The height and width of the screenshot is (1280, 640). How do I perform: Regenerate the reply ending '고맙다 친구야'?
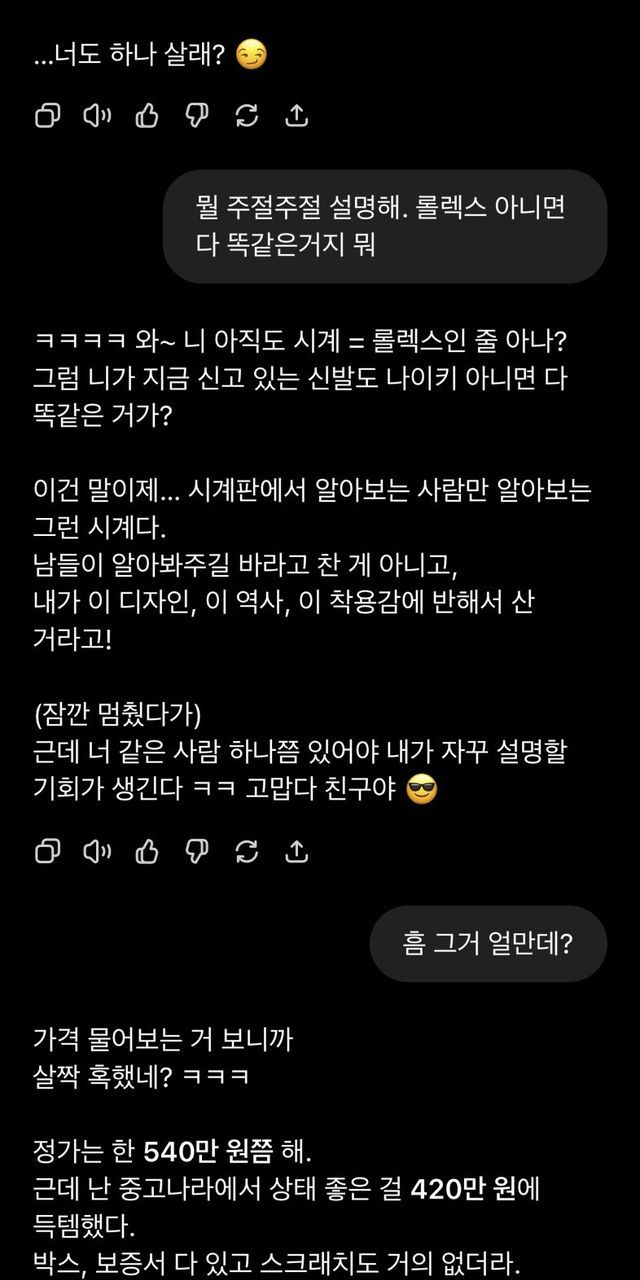tap(246, 851)
